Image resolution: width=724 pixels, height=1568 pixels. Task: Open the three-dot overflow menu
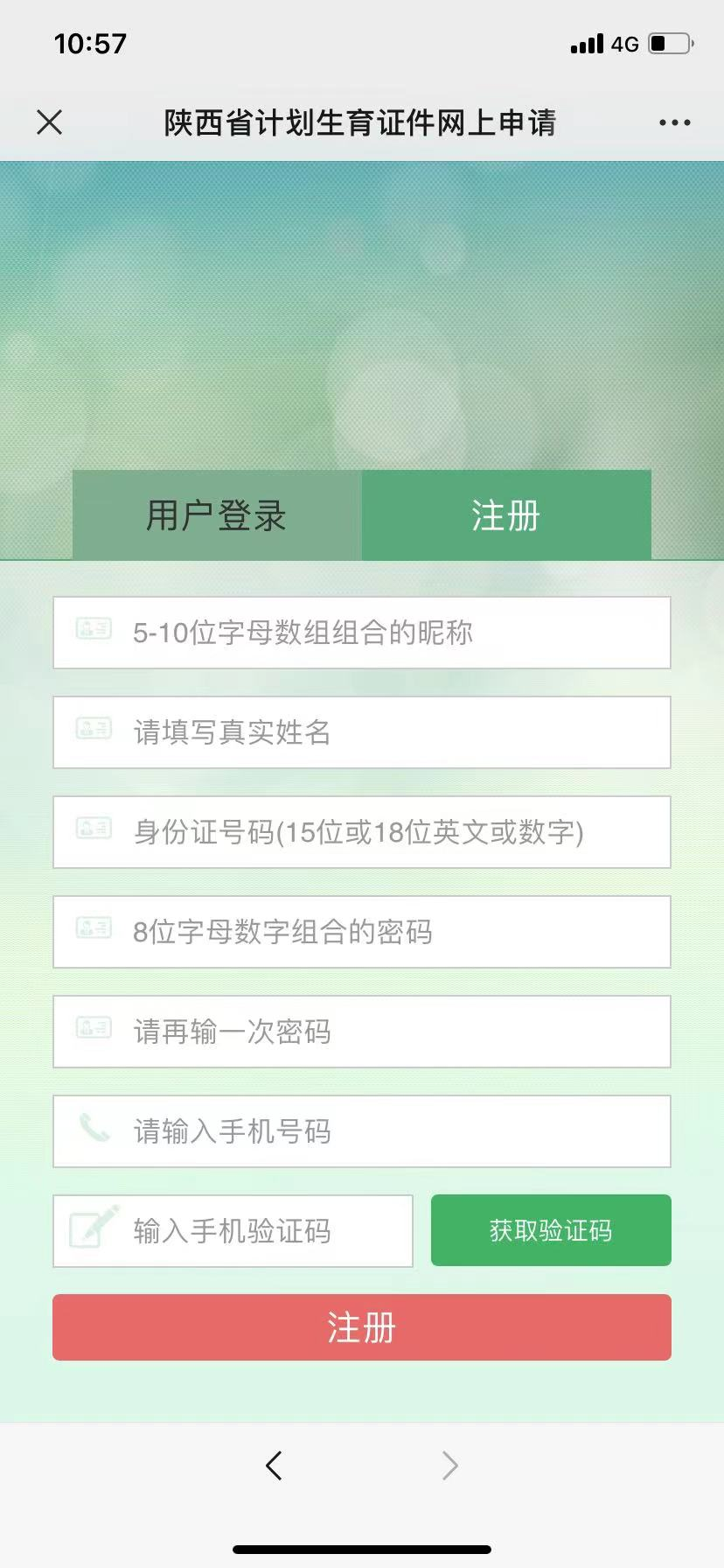[674, 122]
